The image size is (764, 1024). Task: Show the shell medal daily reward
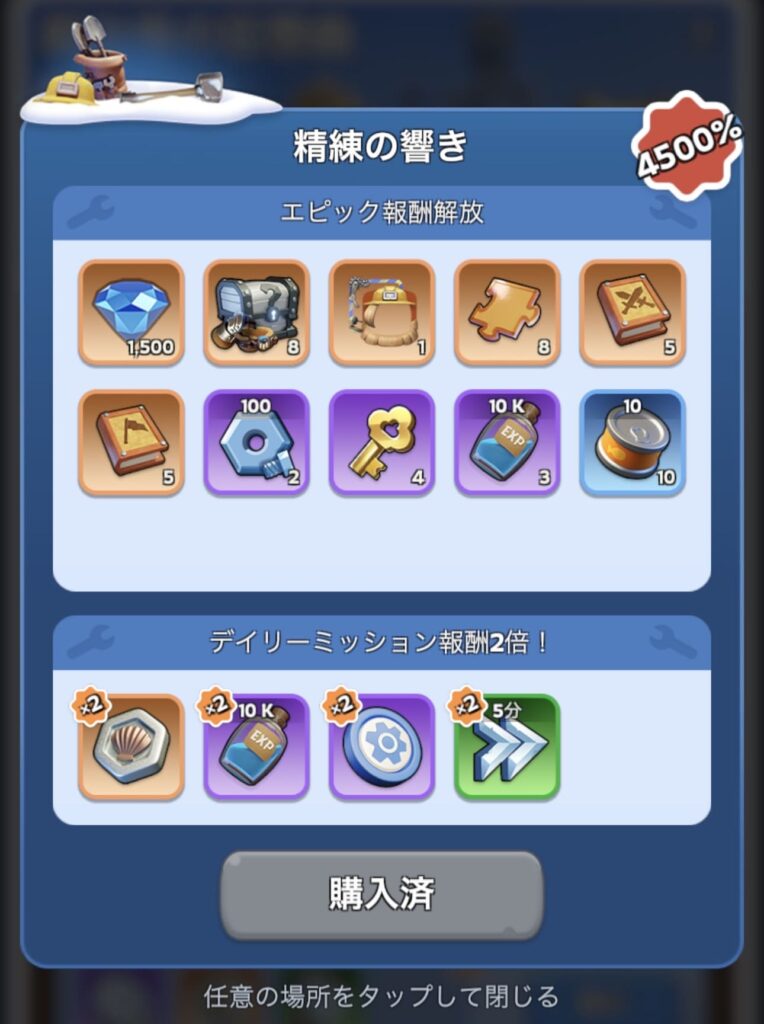point(131,746)
